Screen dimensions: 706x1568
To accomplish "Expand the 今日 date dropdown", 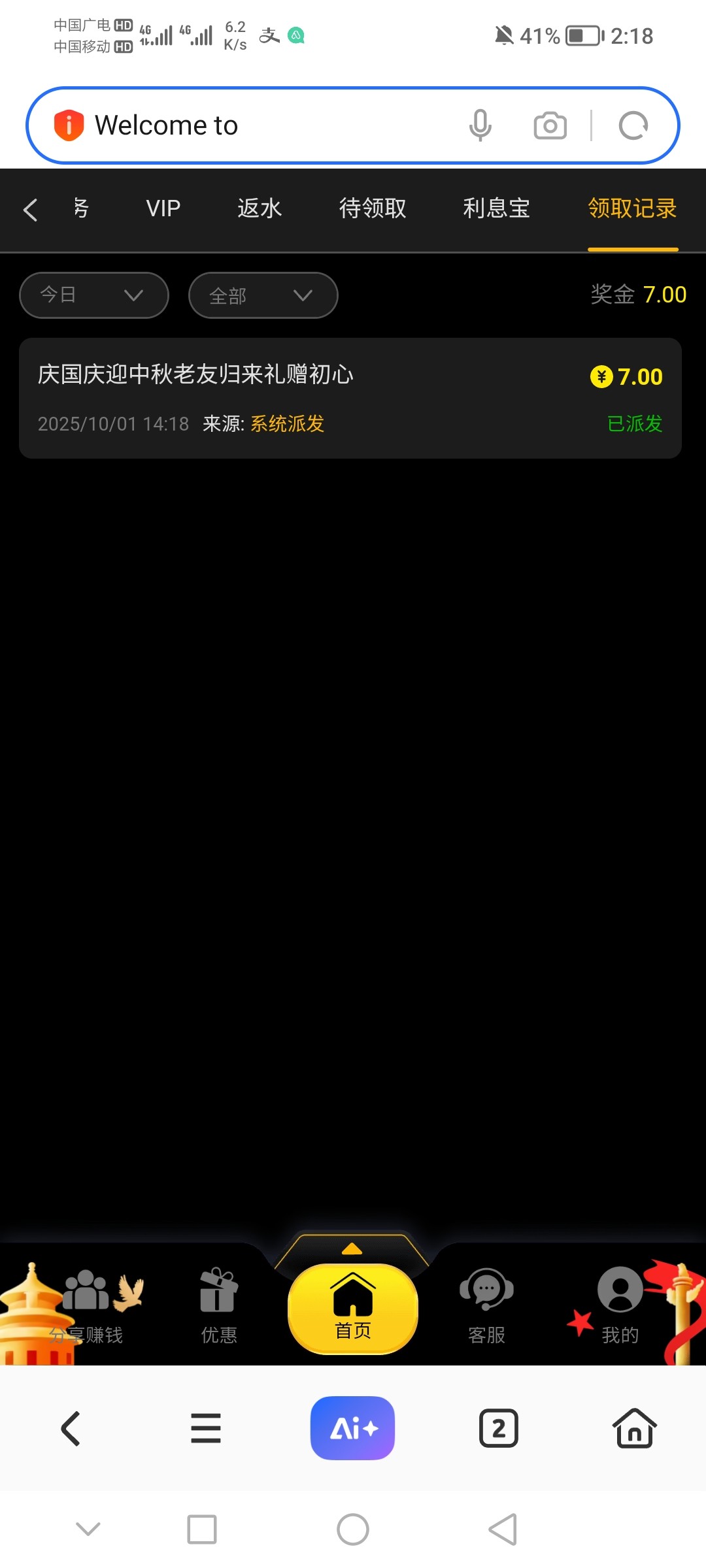I will coord(94,295).
